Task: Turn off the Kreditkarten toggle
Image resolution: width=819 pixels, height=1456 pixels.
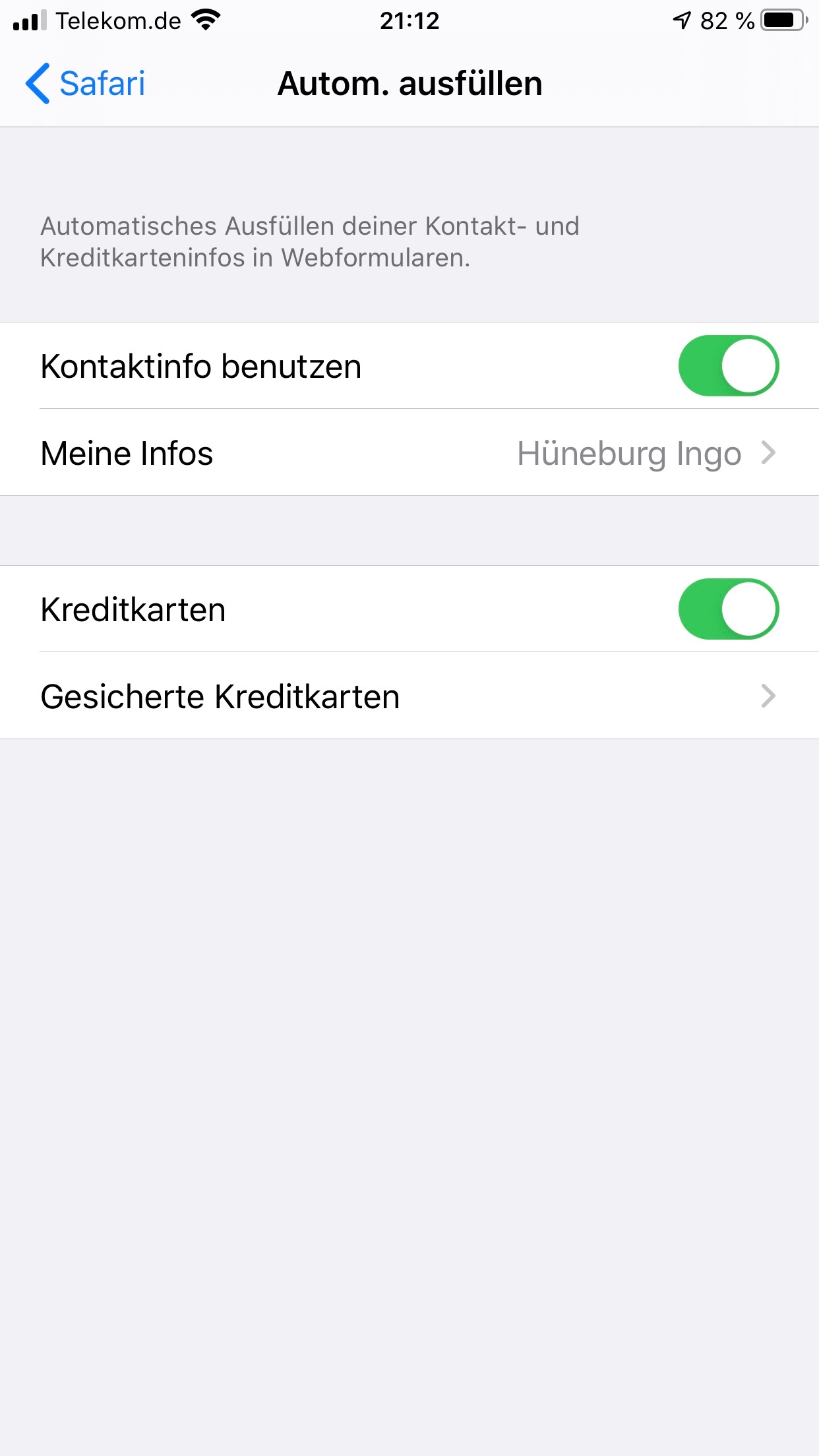Action: 728,609
